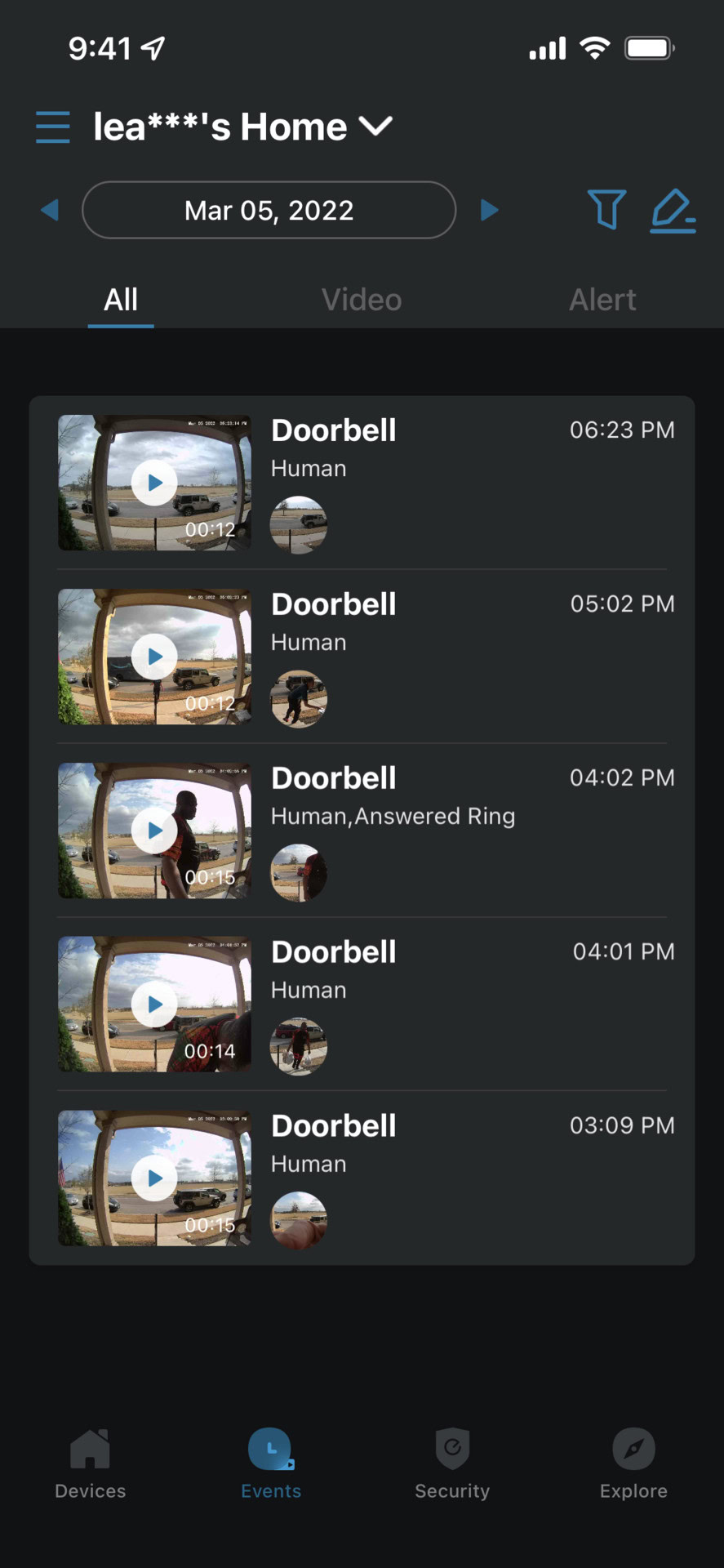Play the 05:02 PM doorbell video
This screenshot has width=724, height=1568.
pos(154,657)
